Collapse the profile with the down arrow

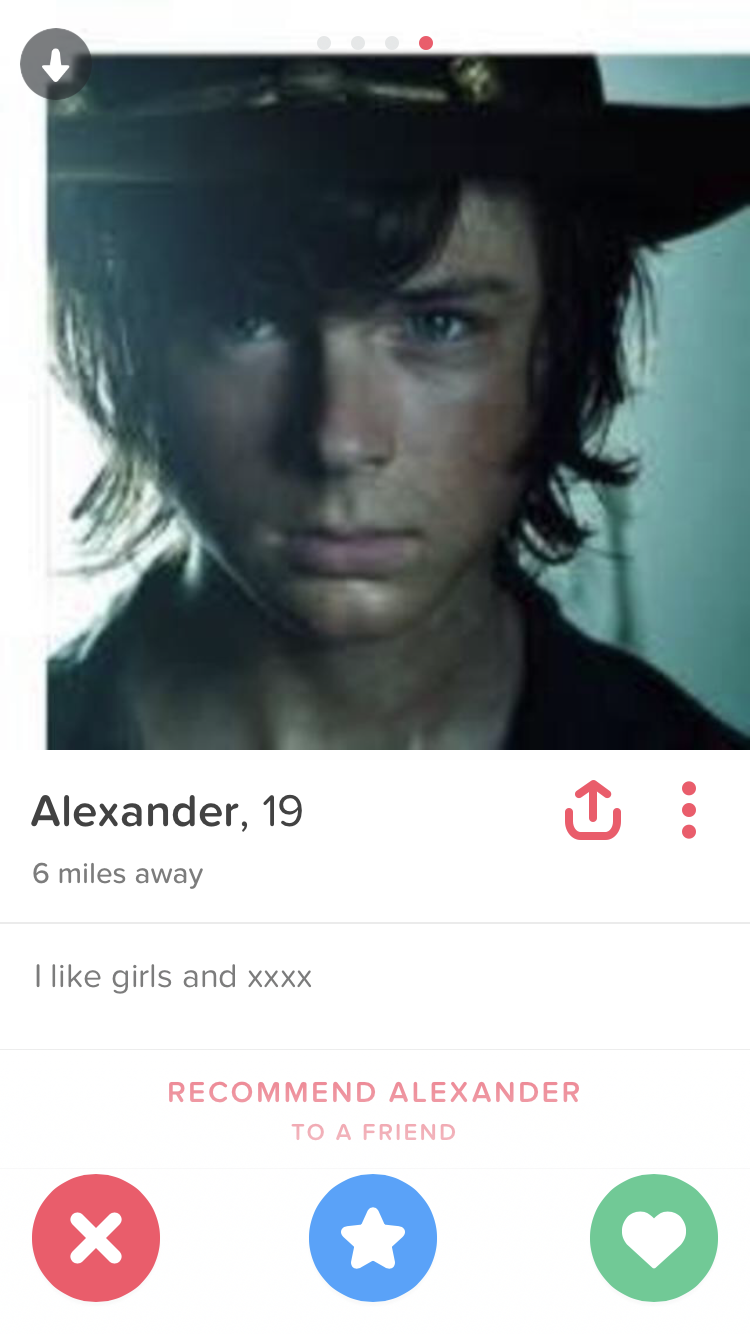(x=56, y=65)
